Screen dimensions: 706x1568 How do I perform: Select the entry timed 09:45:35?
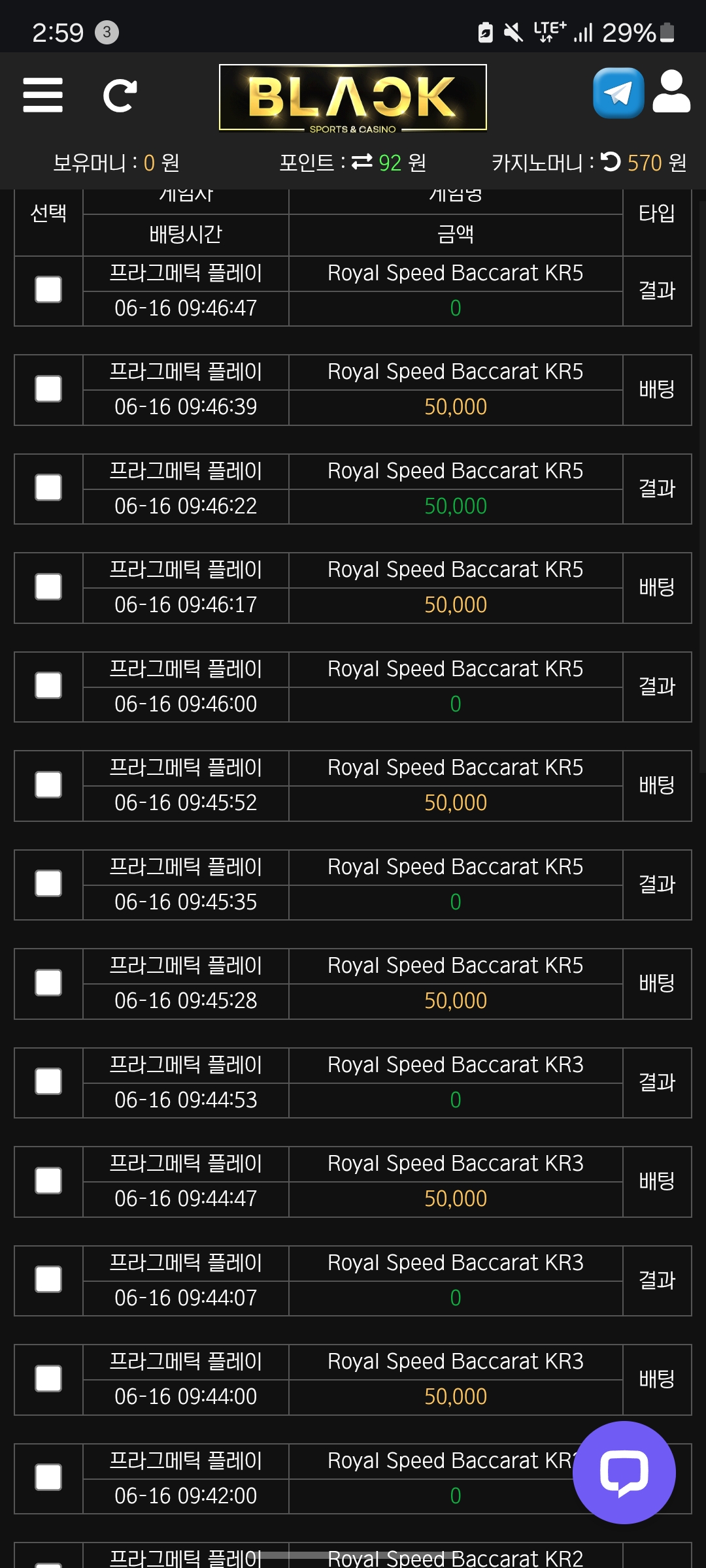tap(48, 883)
